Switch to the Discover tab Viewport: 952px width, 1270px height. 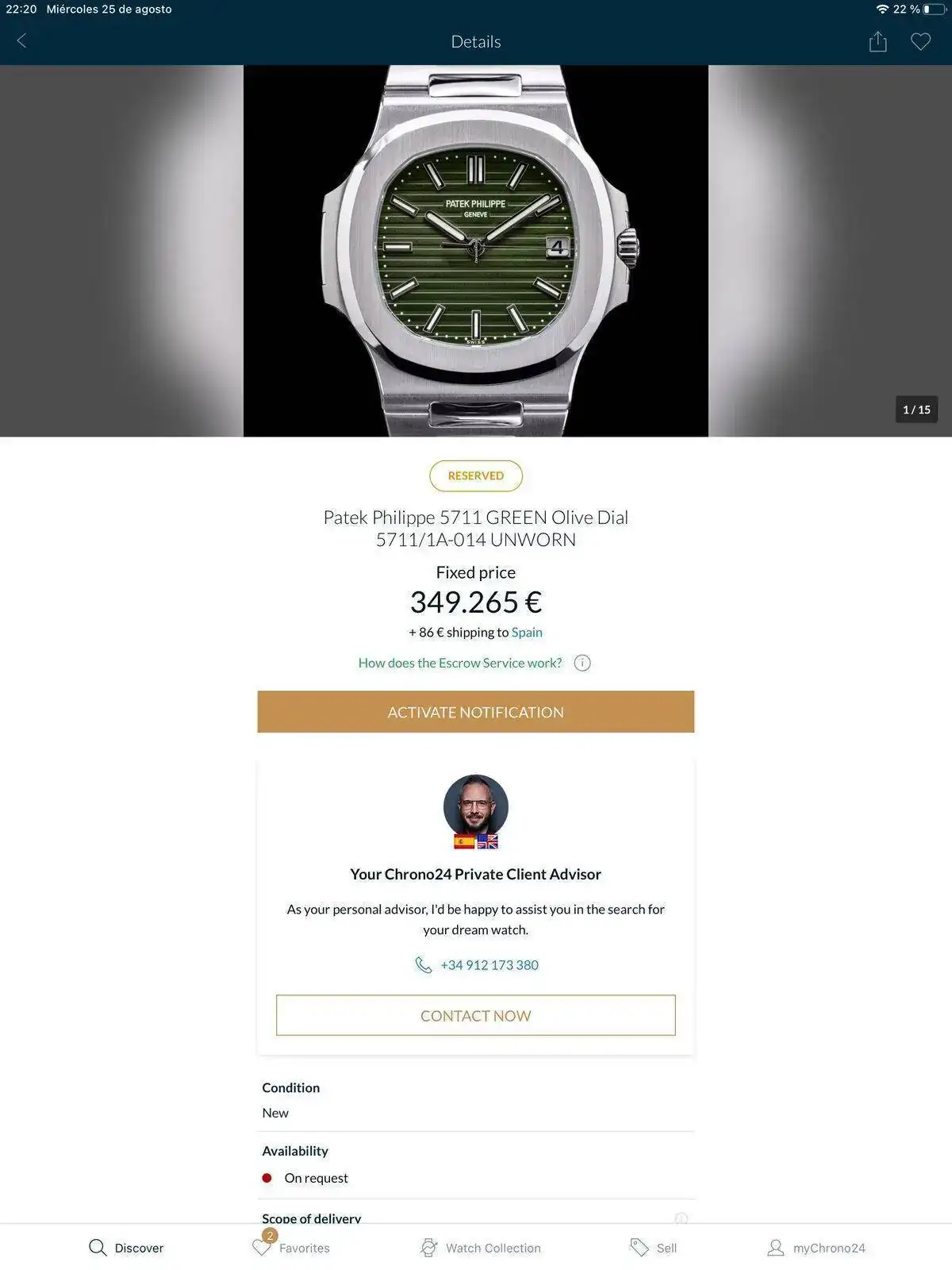click(x=126, y=1248)
